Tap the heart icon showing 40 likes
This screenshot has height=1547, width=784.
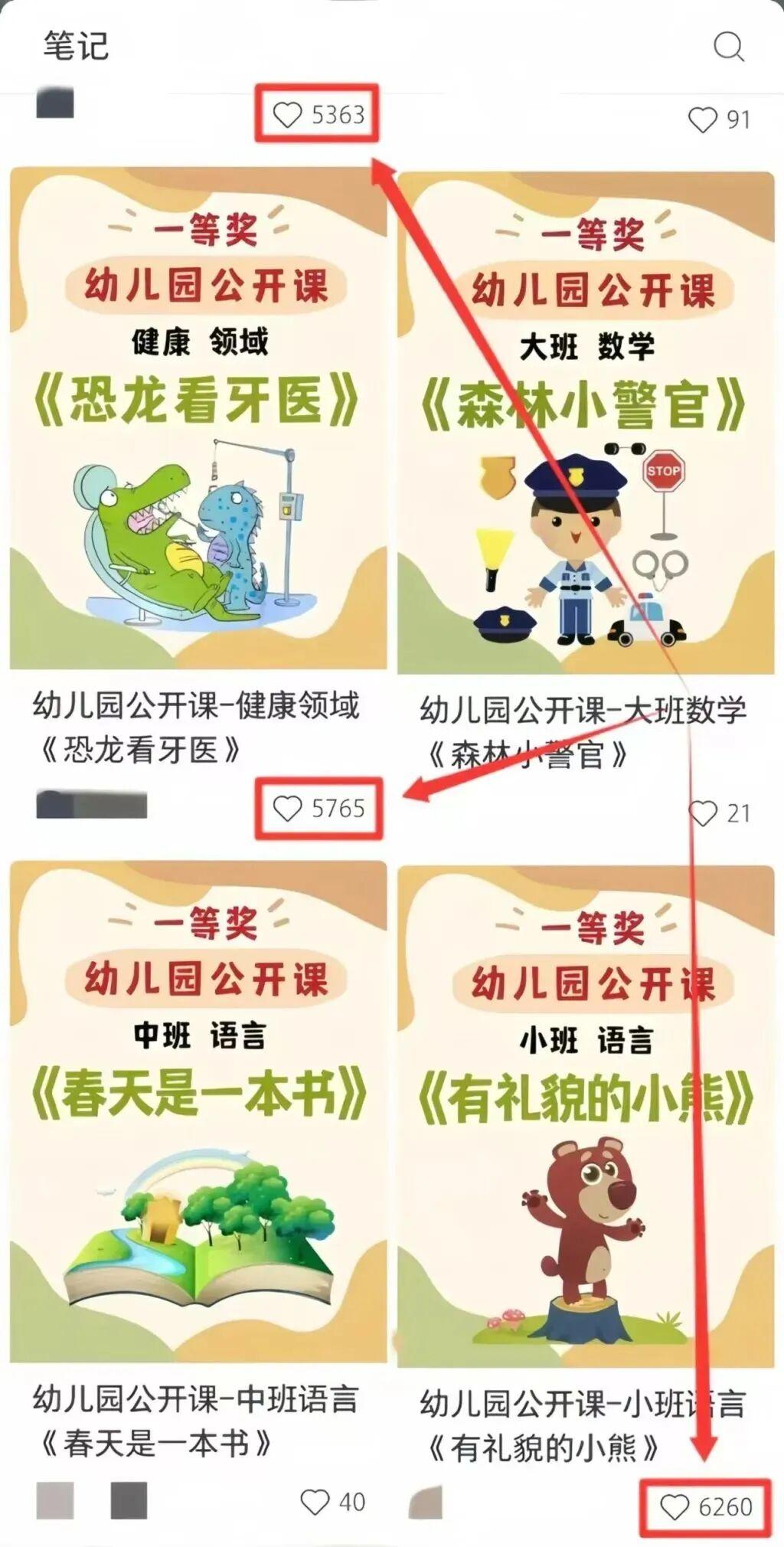[317, 1504]
